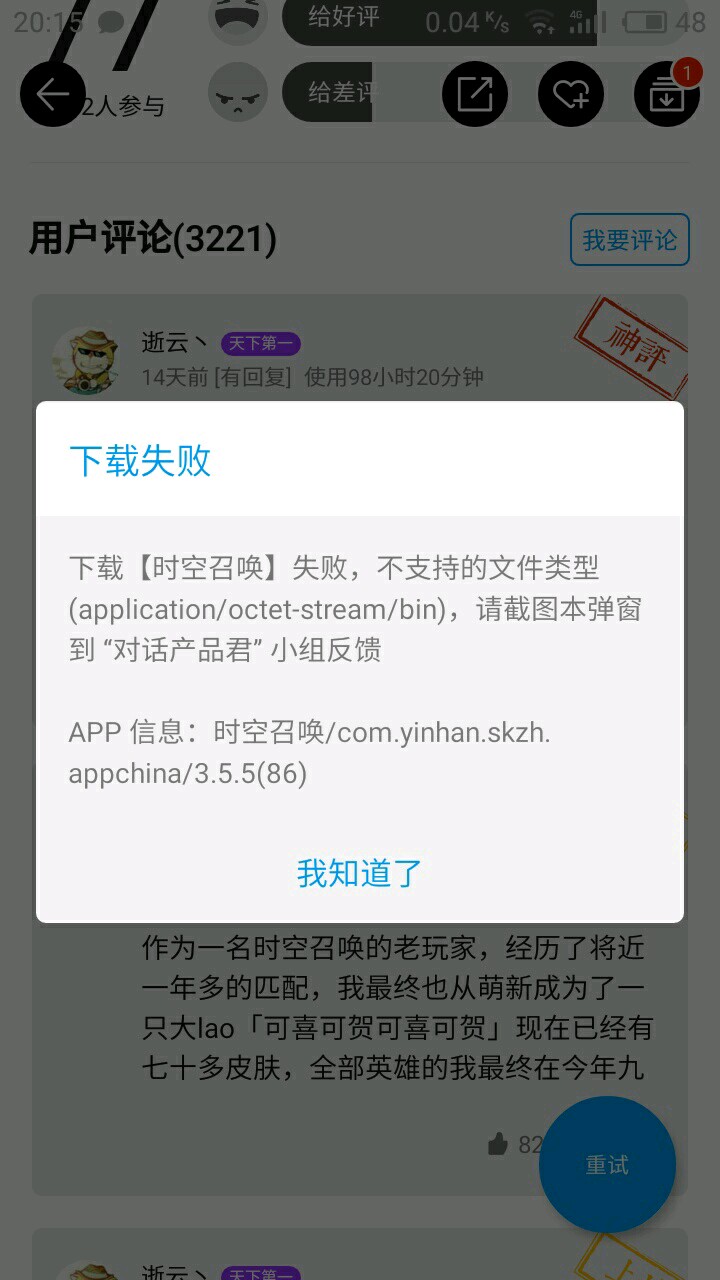Tap 我要评论 to write a review
This screenshot has width=720, height=1280.
[x=629, y=240]
